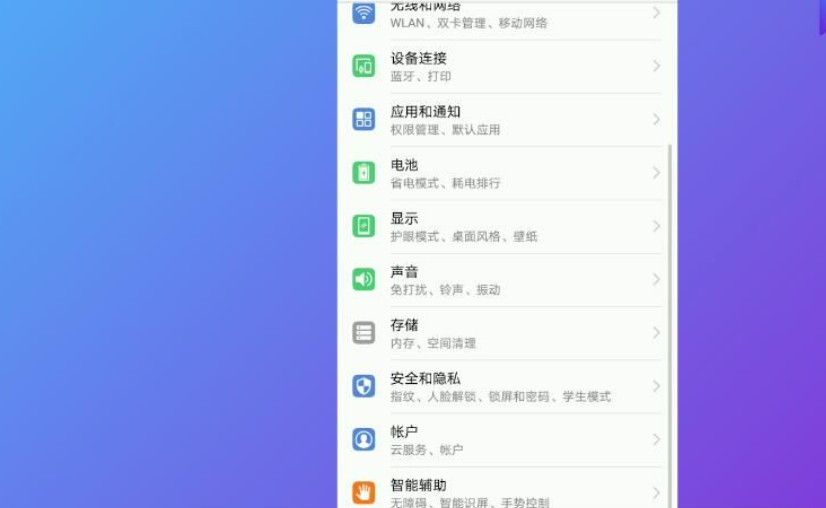Open 存储 settings row
The image size is (826, 508).
506,333
